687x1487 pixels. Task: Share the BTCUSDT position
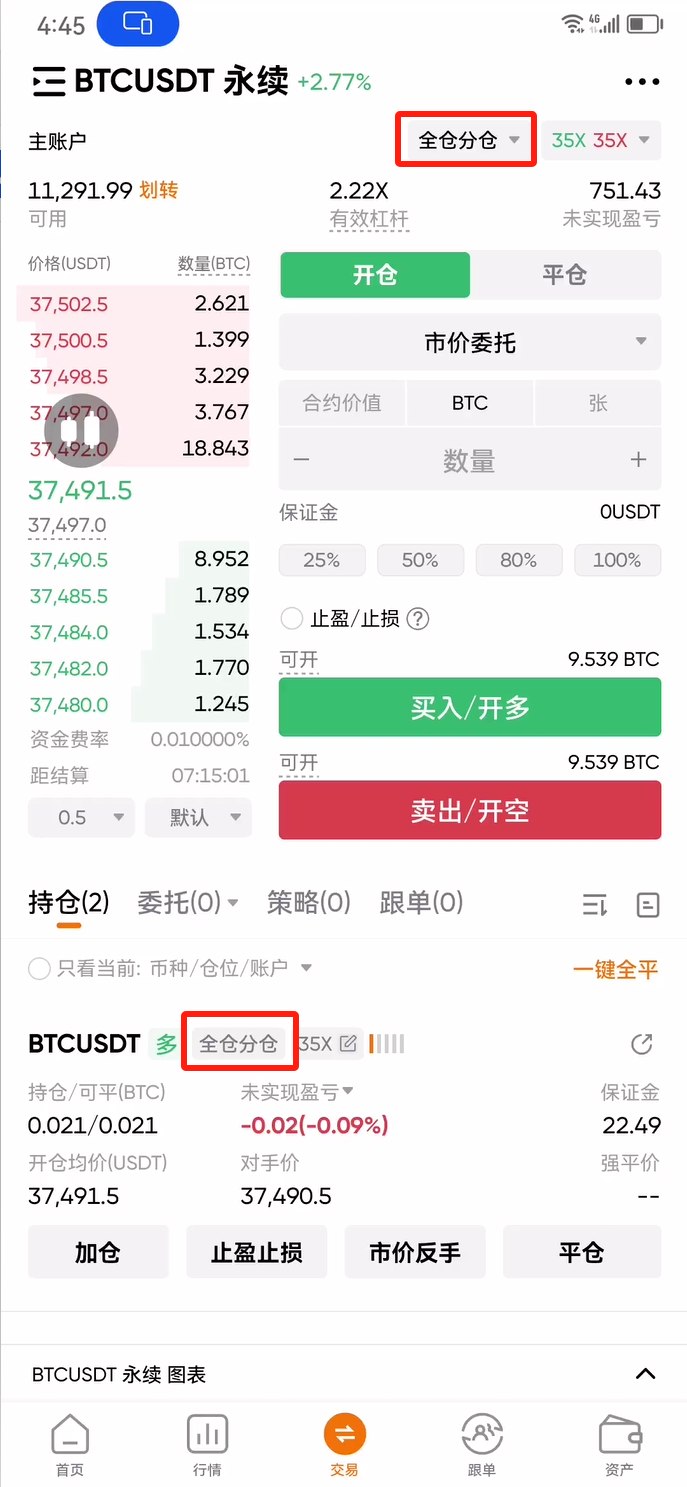[642, 1044]
